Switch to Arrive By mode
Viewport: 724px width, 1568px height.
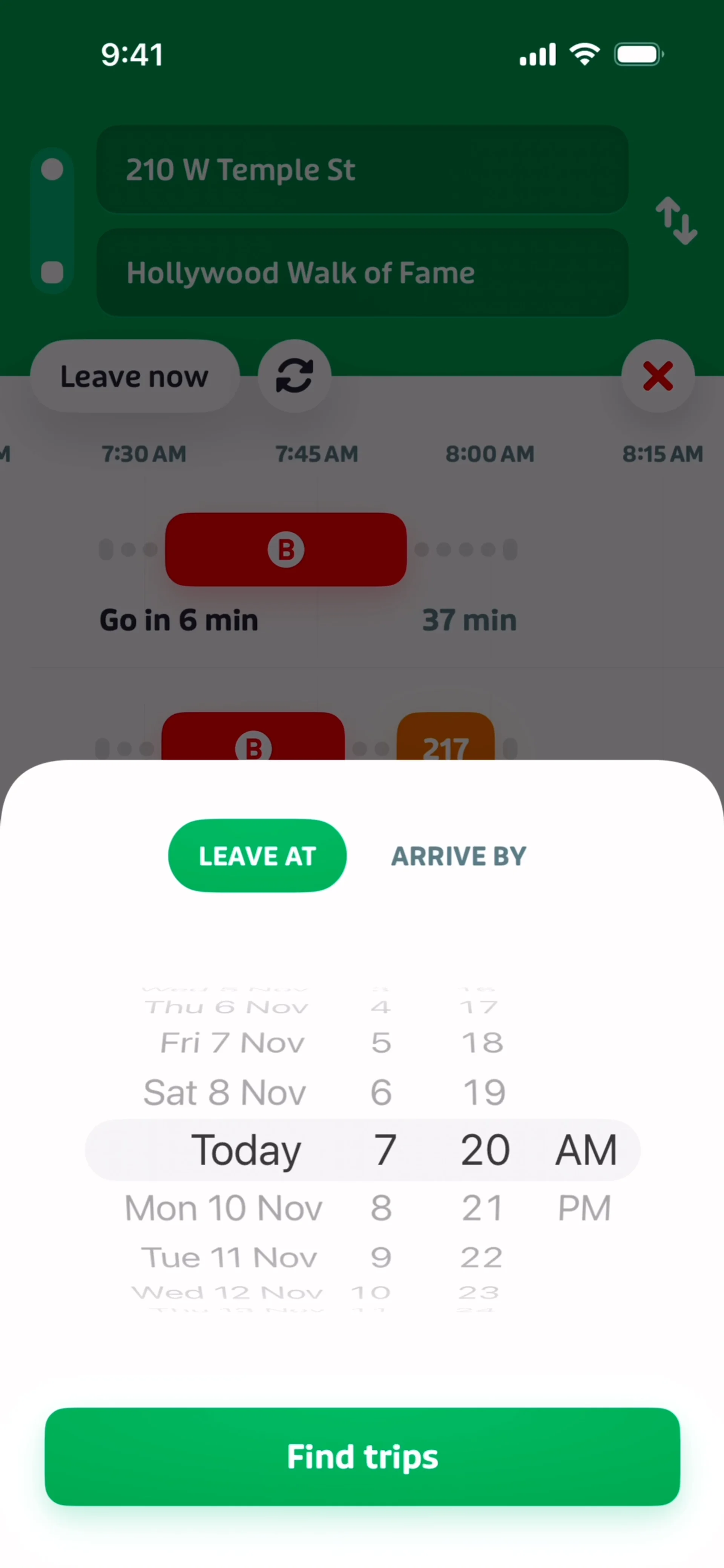[459, 856]
